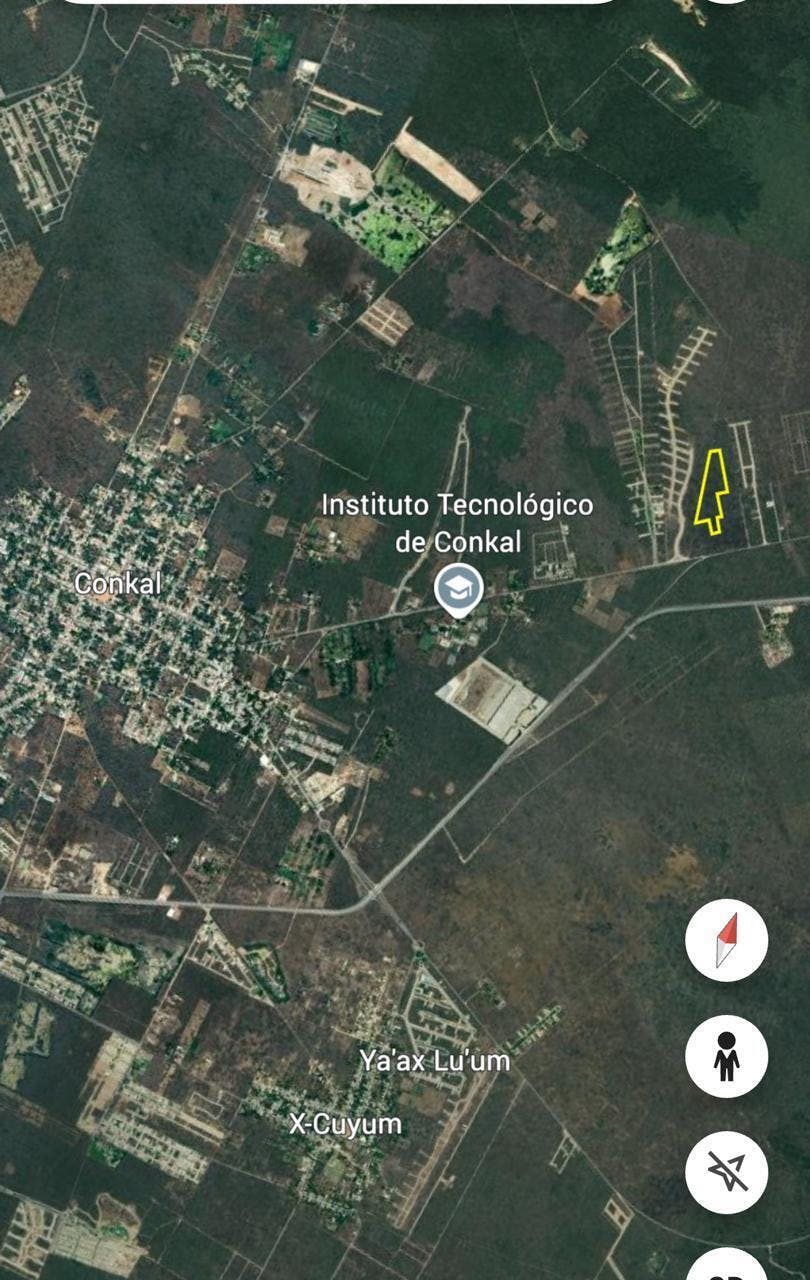Tap the my-location arrow button
This screenshot has width=810, height=1280.
pos(727,1172)
